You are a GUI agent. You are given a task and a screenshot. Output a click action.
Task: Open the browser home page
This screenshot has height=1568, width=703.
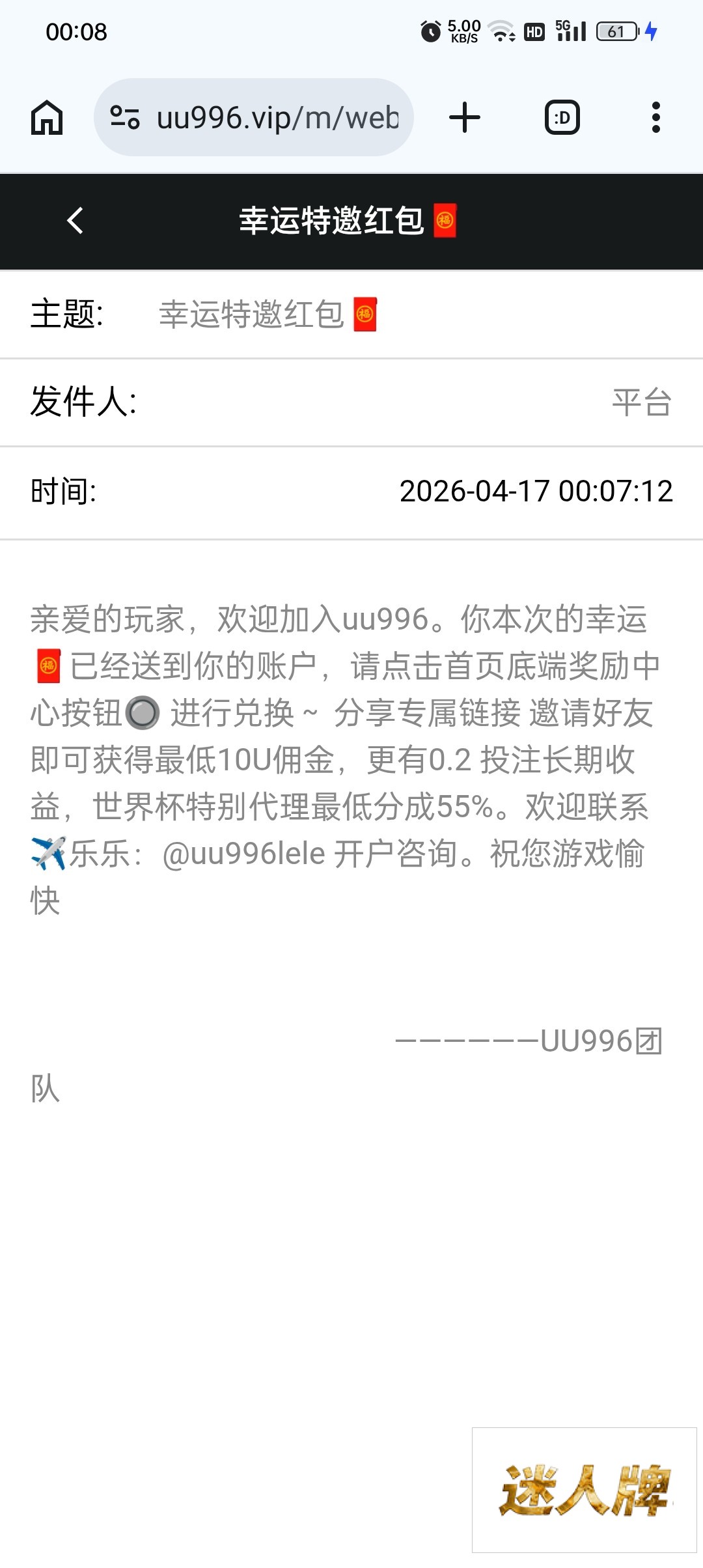(x=47, y=118)
